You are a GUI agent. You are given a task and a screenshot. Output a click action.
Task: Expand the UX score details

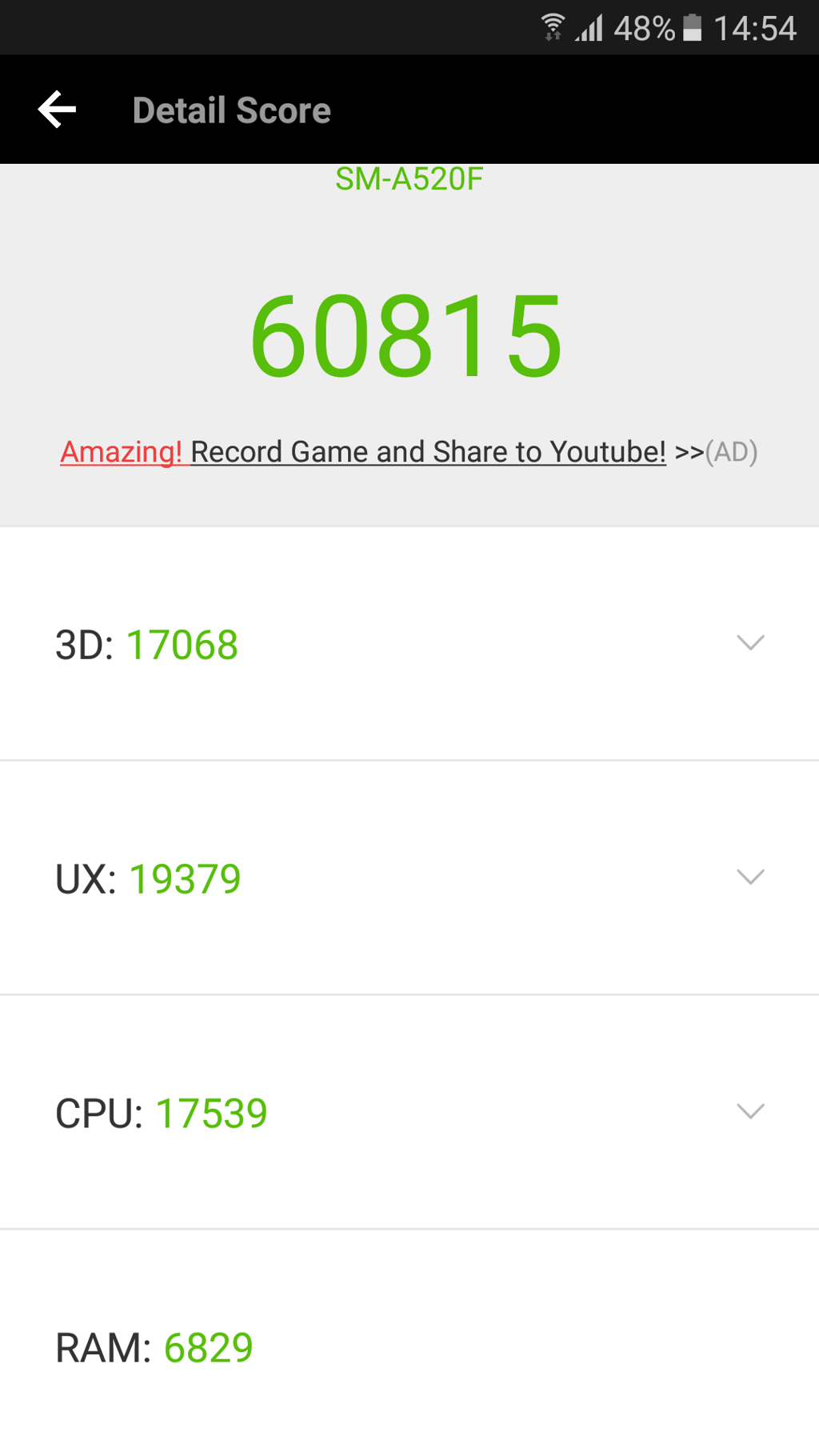(749, 878)
